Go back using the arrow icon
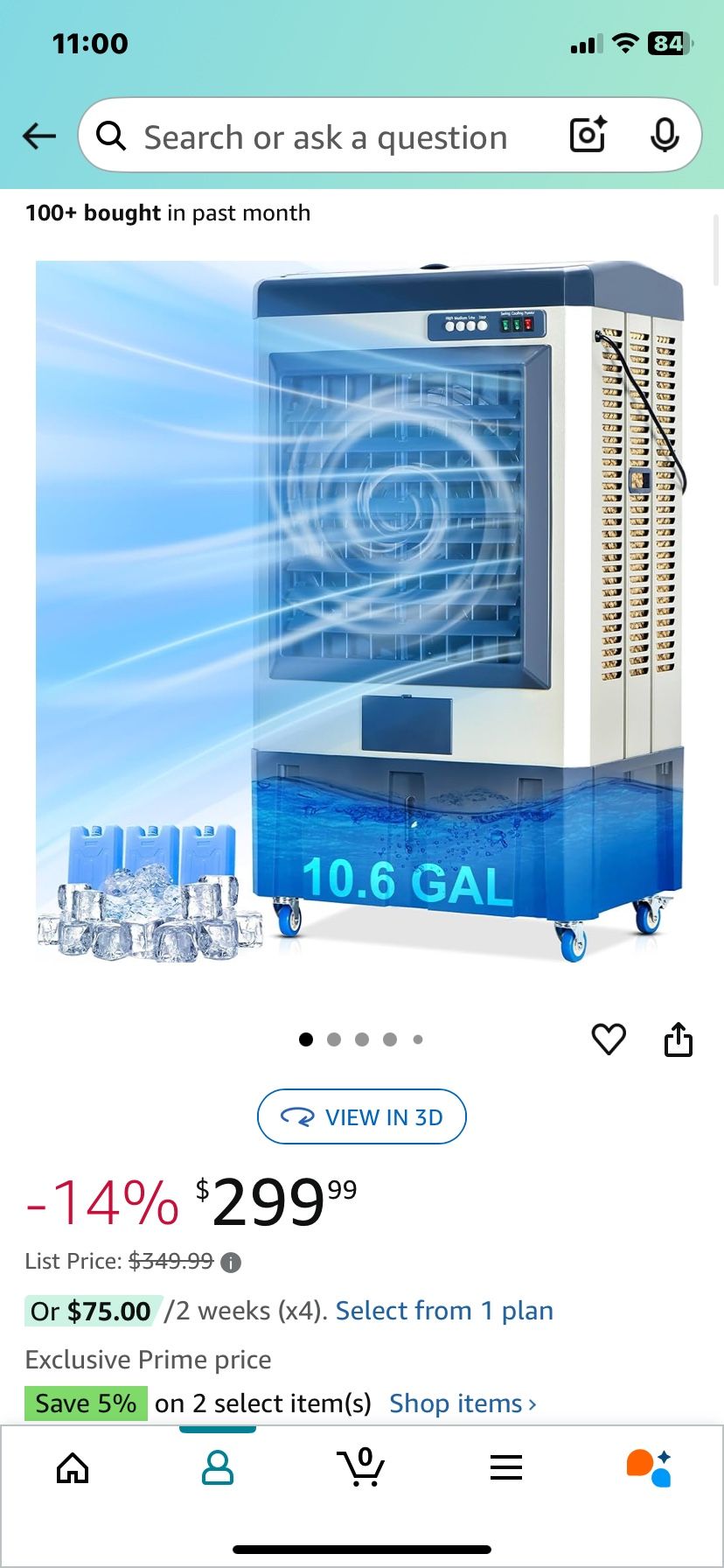The height and width of the screenshot is (1568, 724). pyautogui.click(x=39, y=136)
